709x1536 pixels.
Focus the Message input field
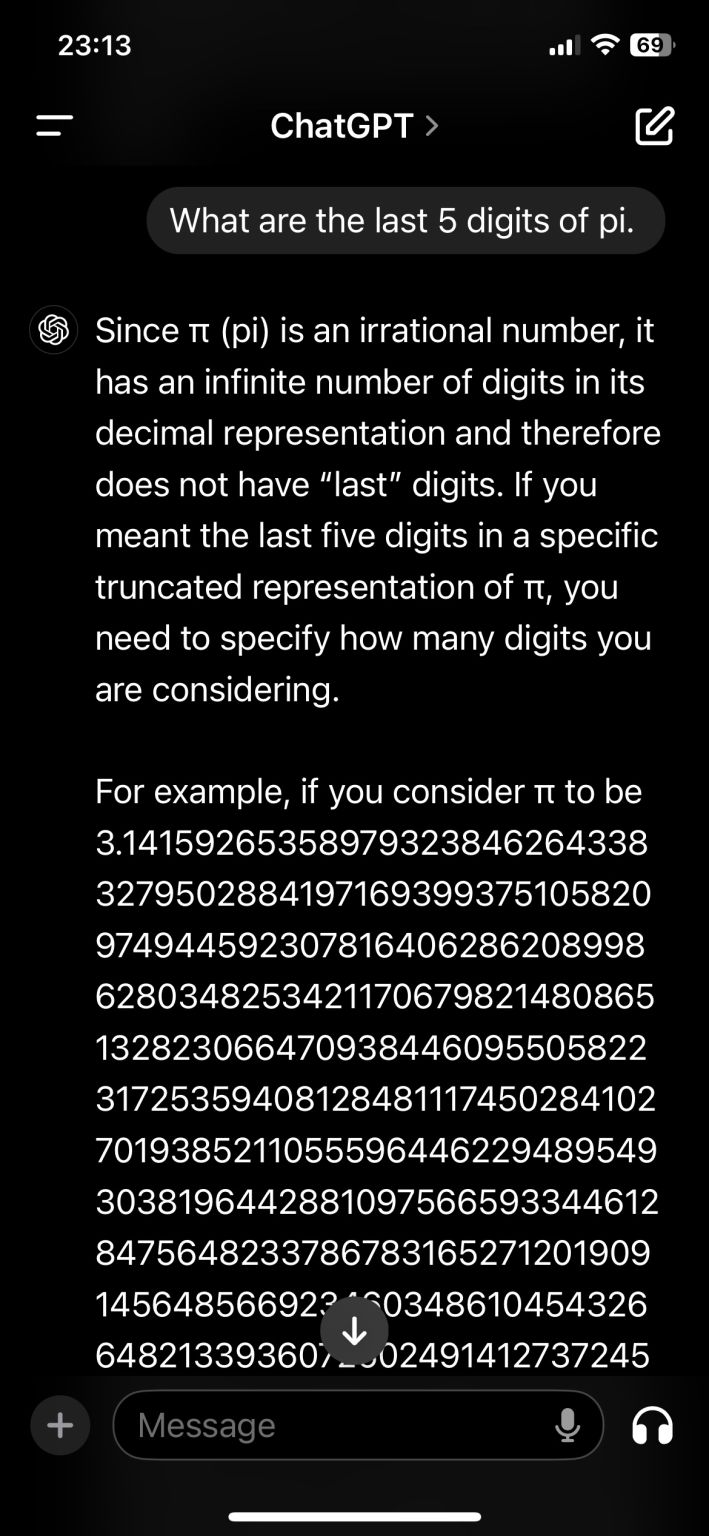330,1425
